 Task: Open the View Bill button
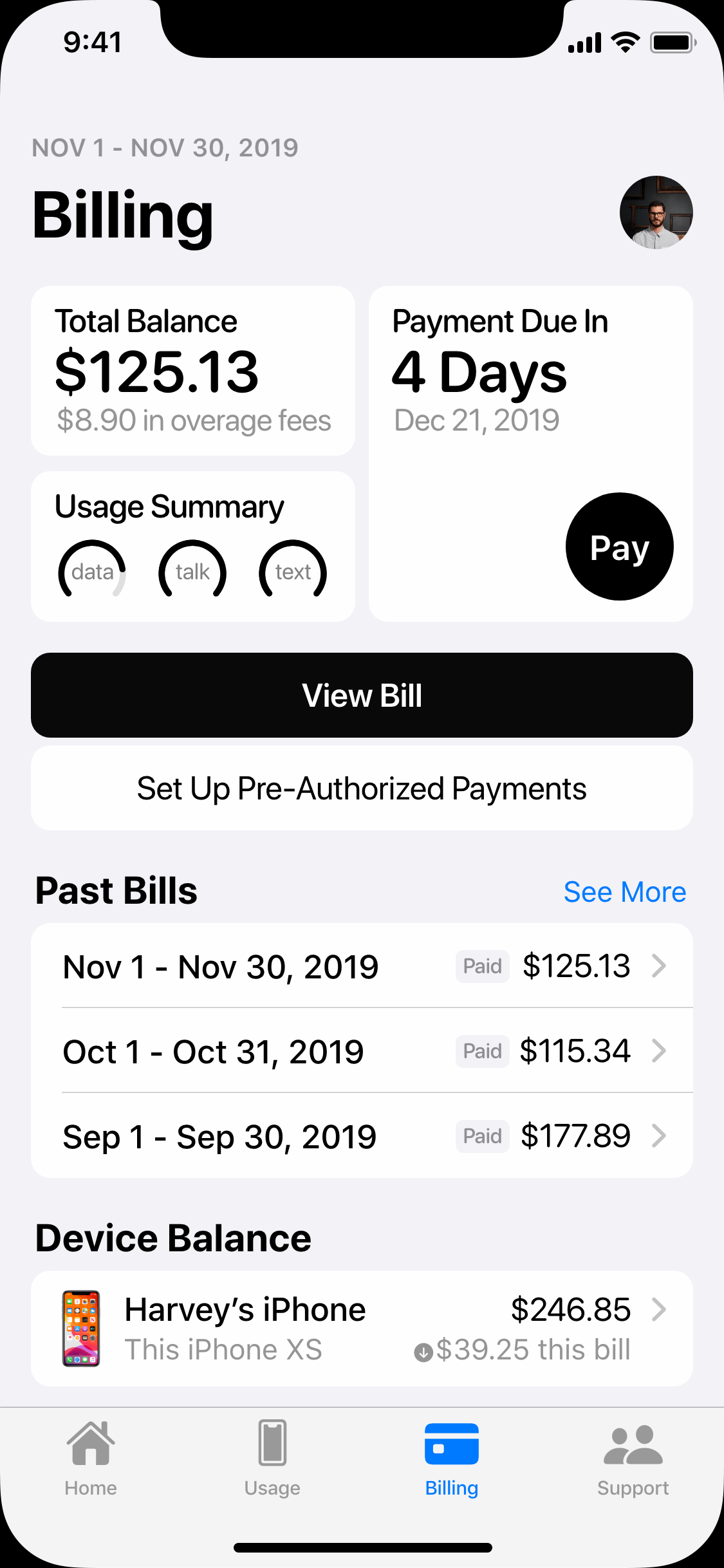pos(362,695)
